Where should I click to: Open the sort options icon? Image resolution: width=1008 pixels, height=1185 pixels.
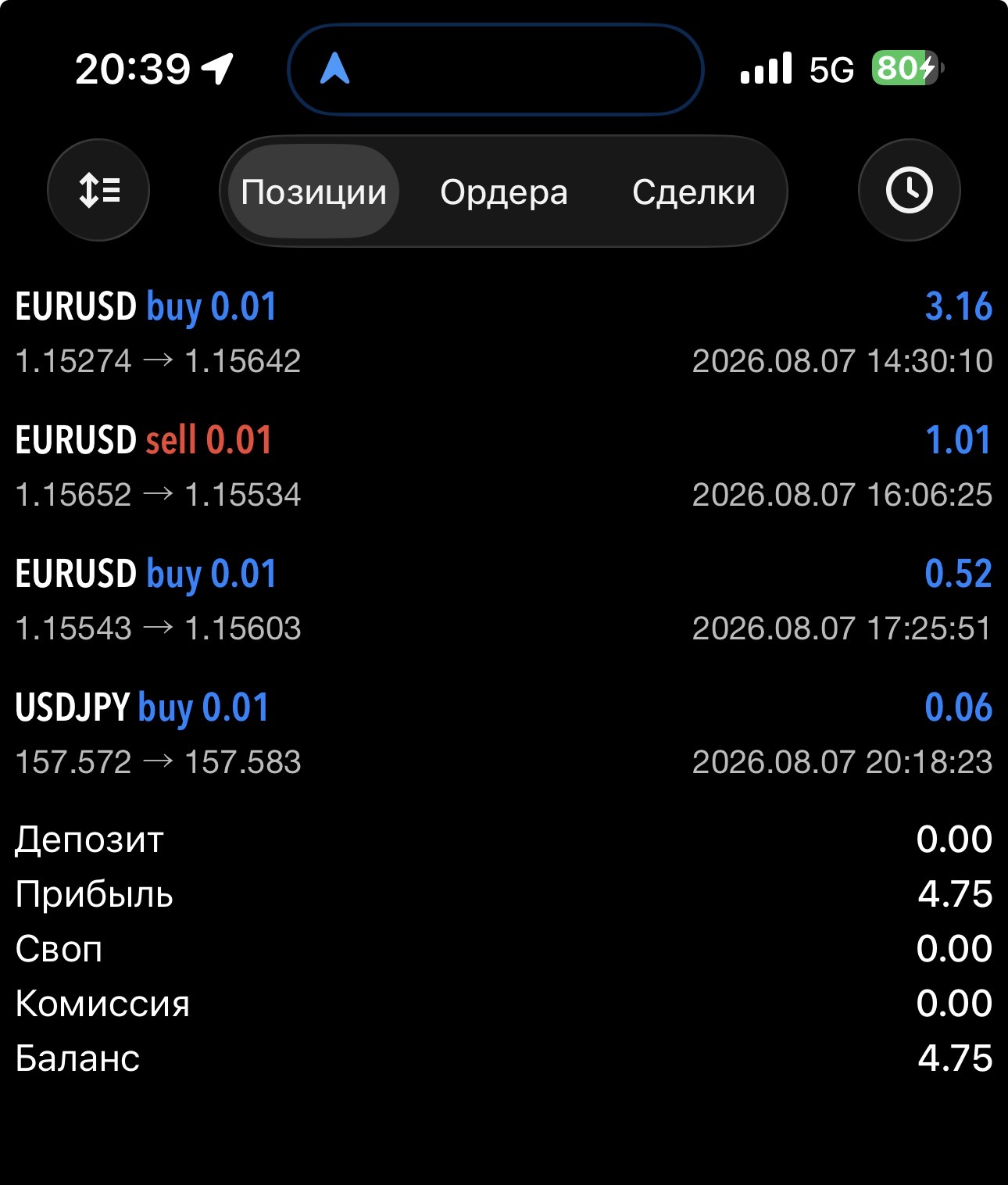pos(98,190)
